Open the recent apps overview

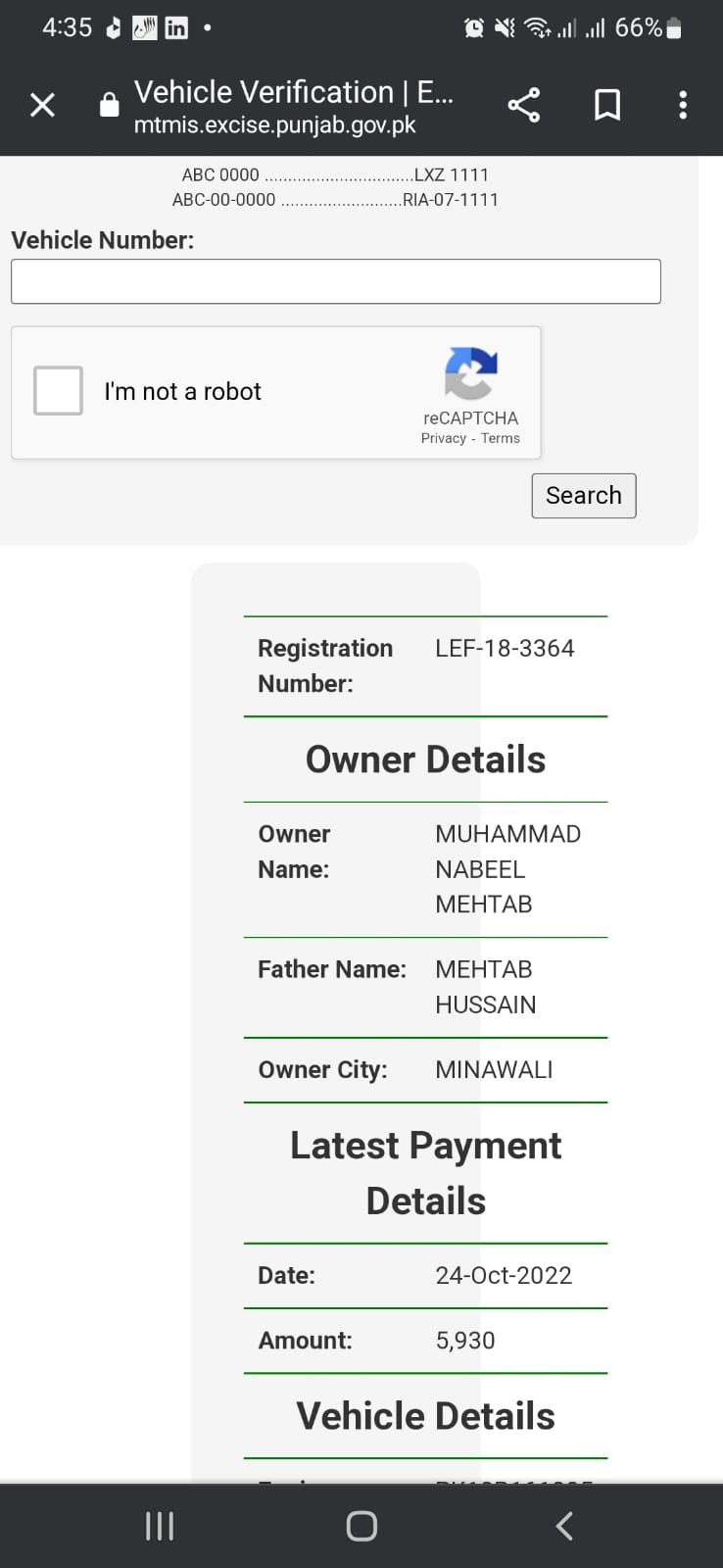click(160, 1525)
